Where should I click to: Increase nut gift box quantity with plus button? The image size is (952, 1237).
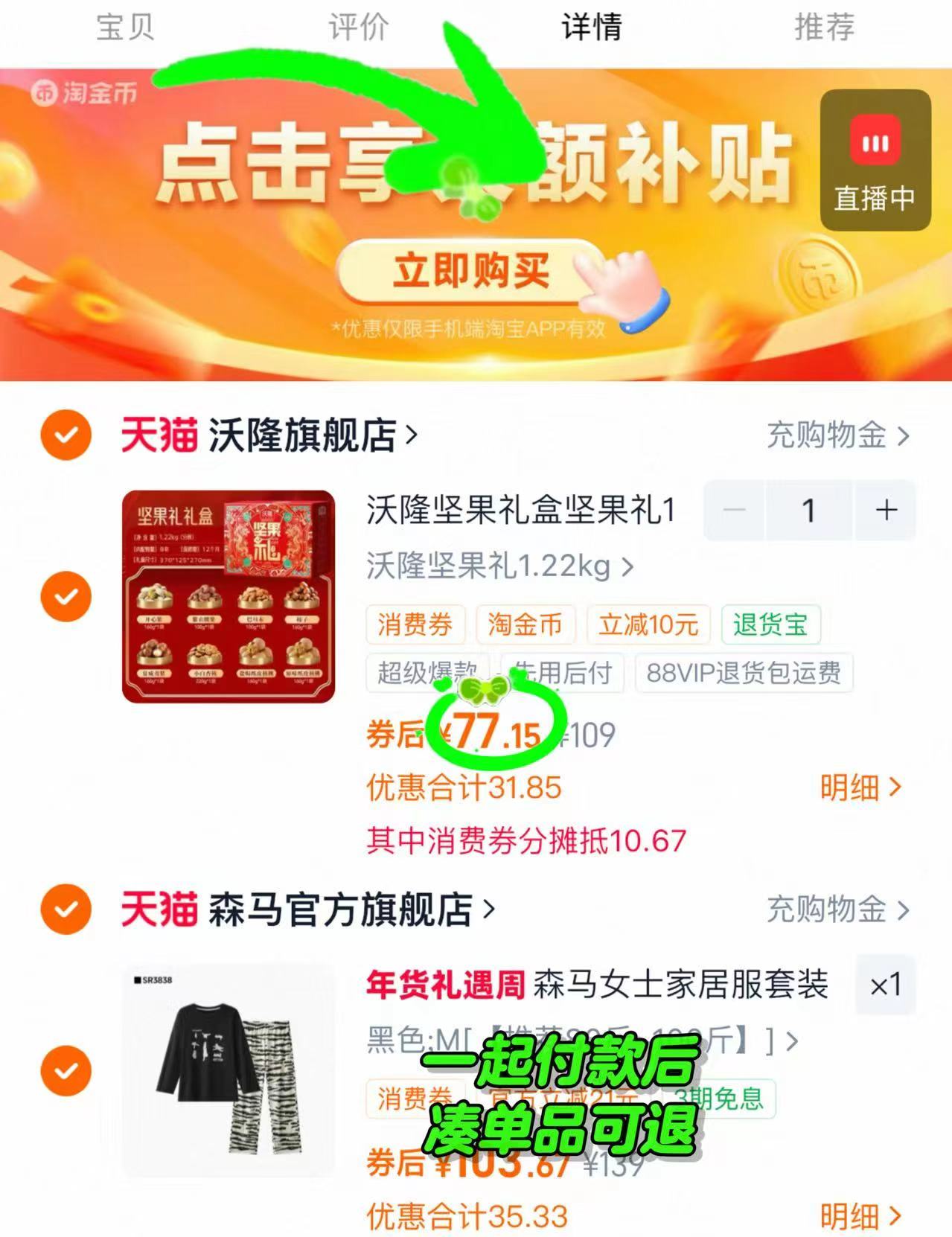tap(885, 511)
